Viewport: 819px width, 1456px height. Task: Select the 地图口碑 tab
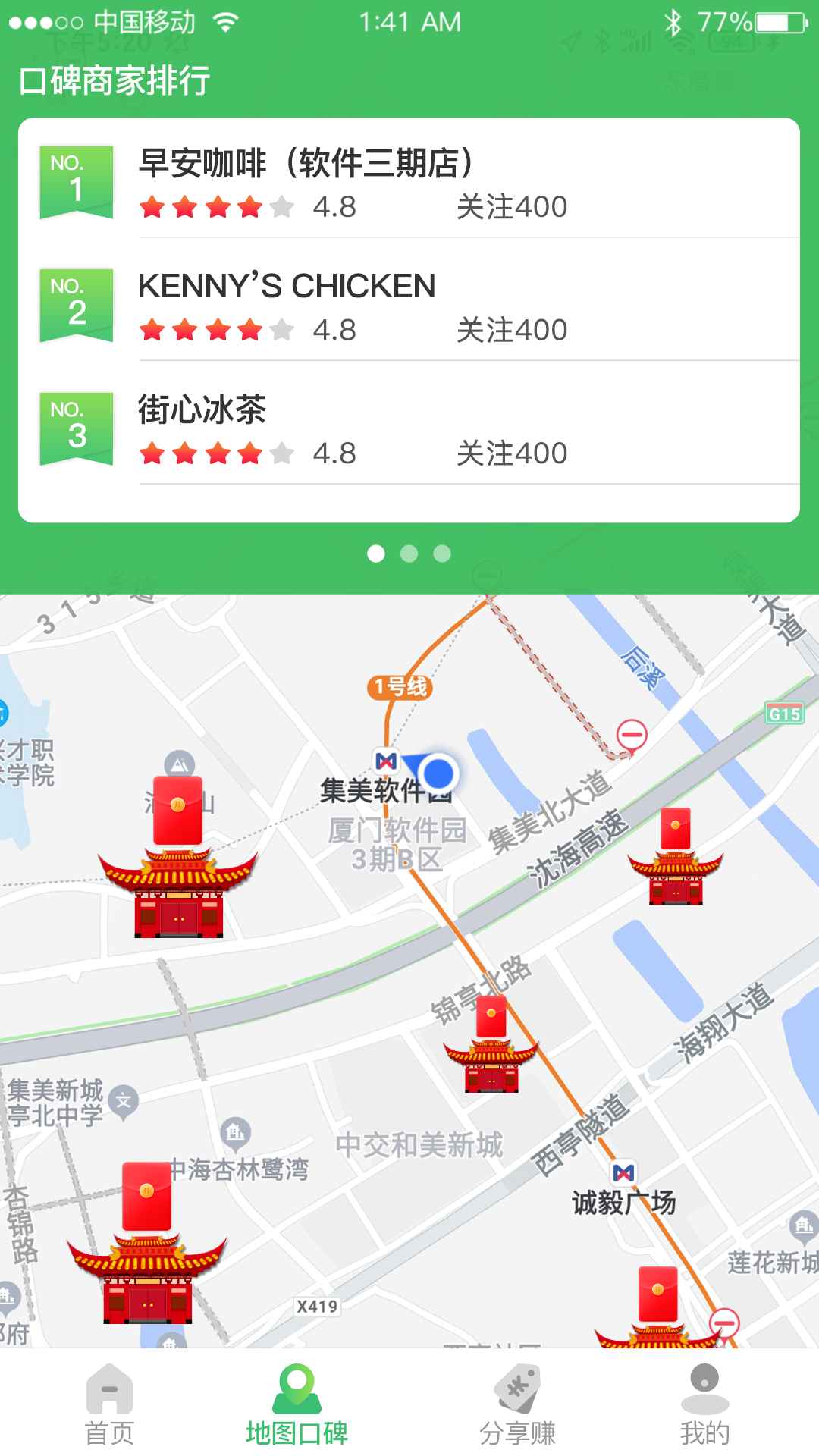(297, 1404)
